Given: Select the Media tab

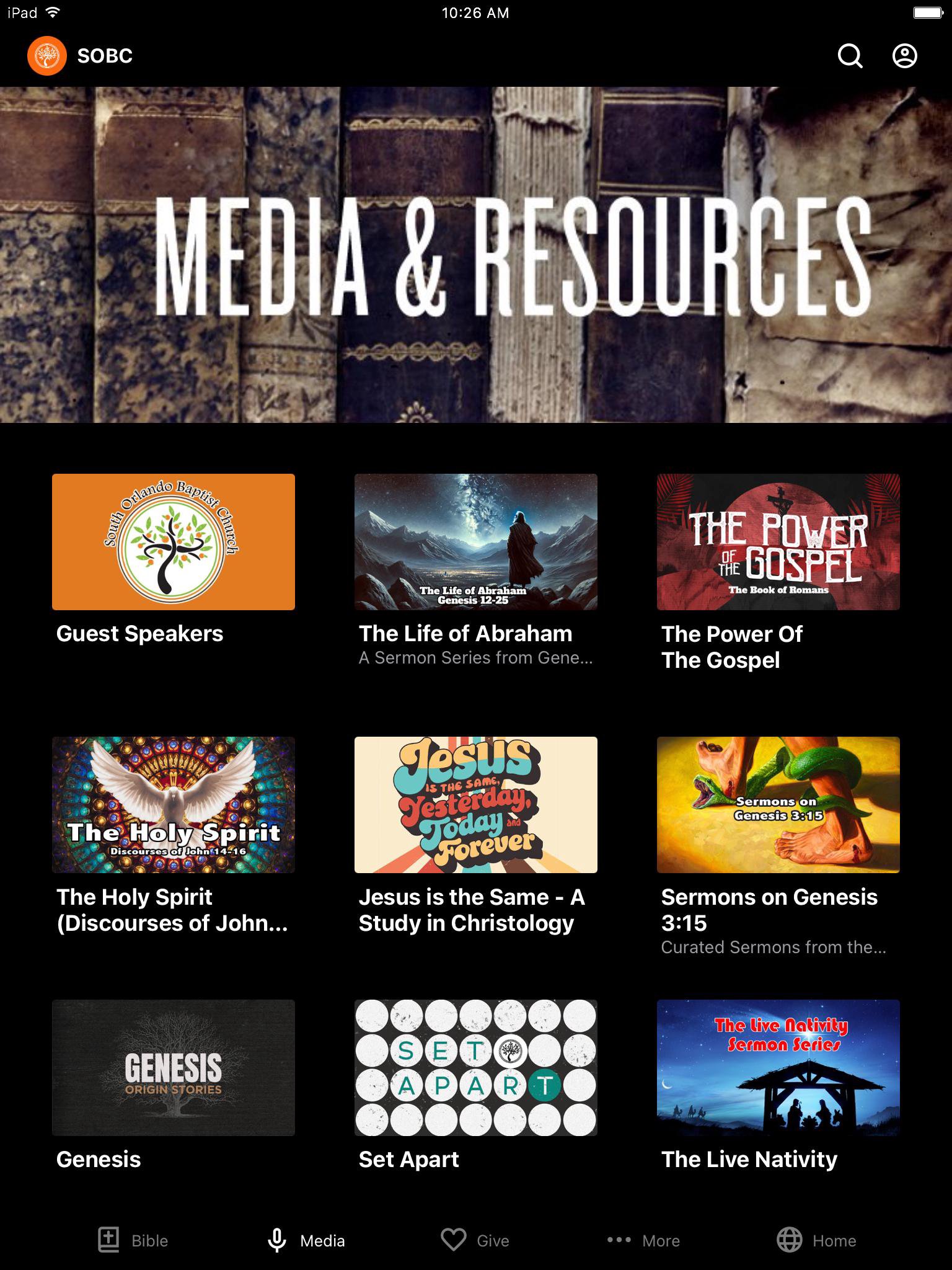Looking at the screenshot, I should (x=306, y=1240).
